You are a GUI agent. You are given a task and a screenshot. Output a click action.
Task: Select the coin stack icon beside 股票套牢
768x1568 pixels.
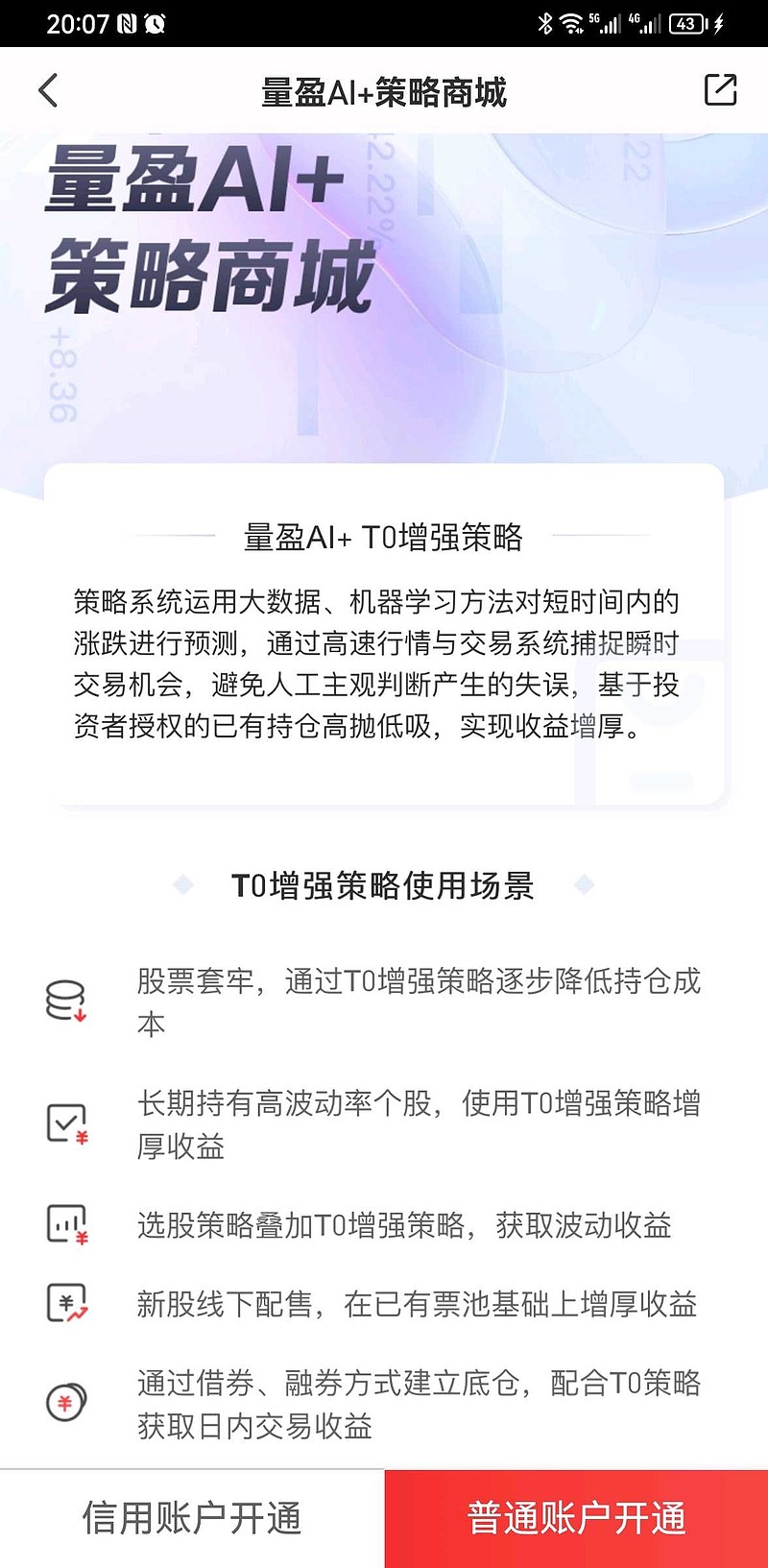(64, 1001)
